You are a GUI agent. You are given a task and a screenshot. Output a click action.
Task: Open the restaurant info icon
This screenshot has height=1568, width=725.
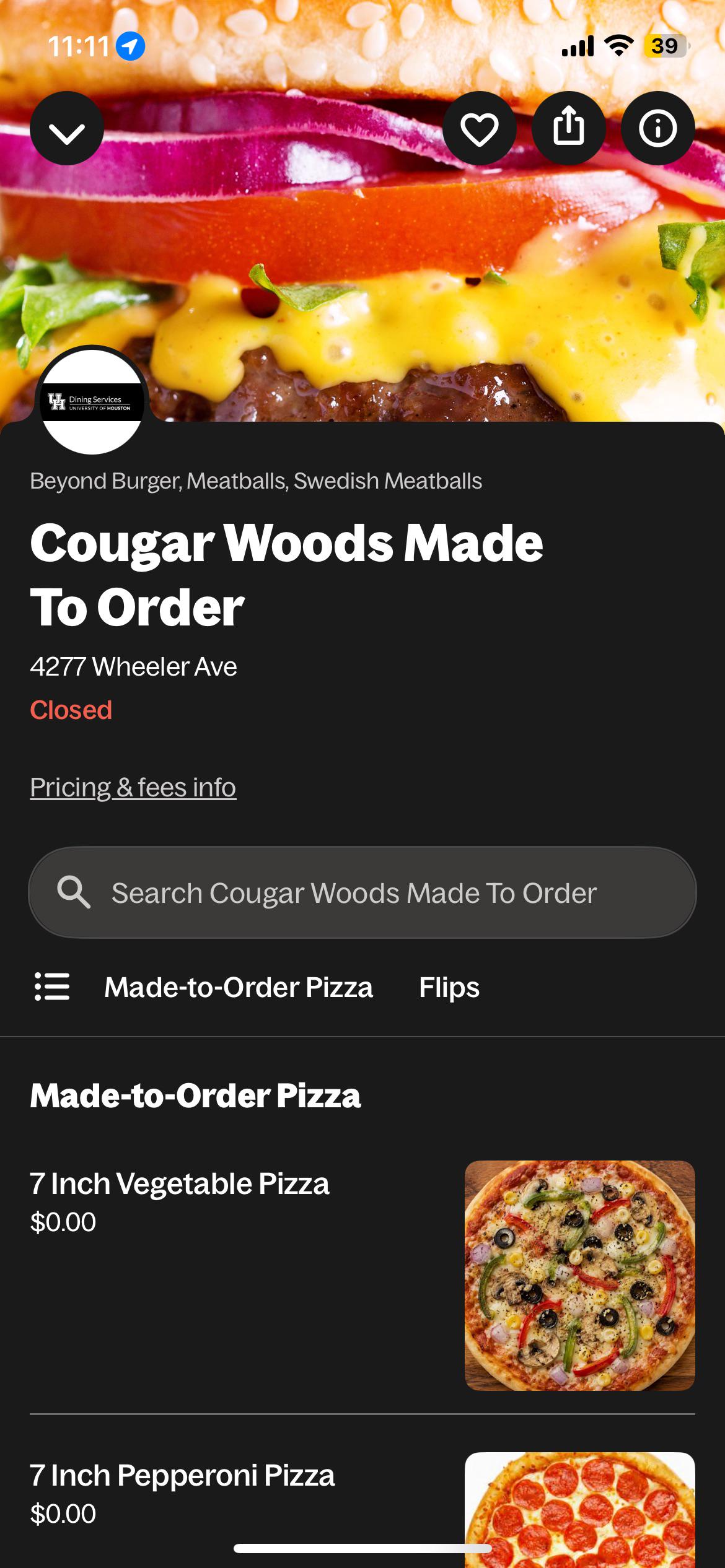(658, 128)
